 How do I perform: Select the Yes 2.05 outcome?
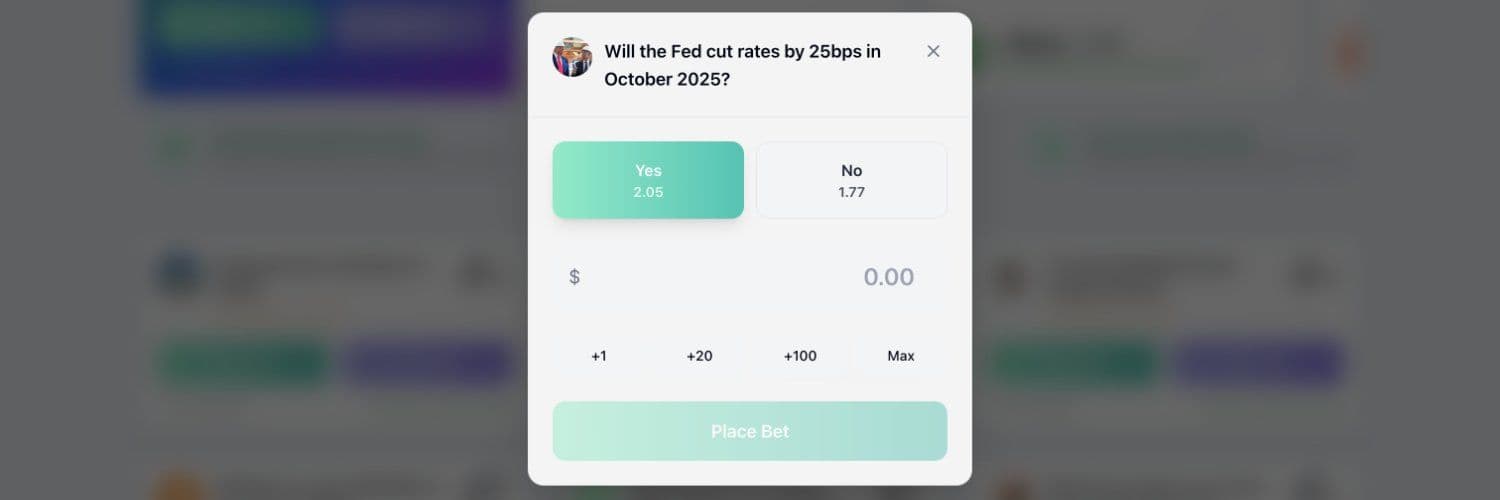[x=648, y=180]
